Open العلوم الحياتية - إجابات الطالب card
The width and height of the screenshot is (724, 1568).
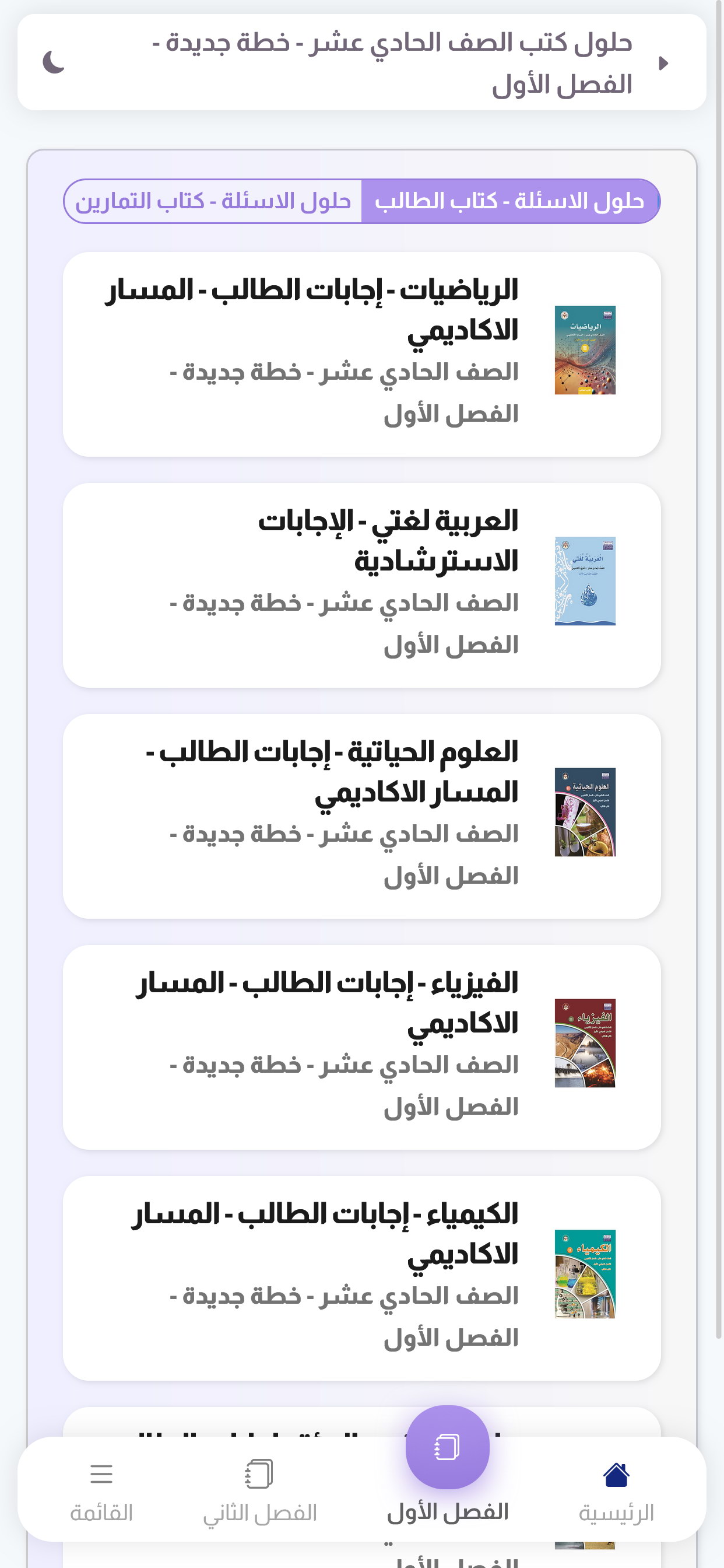tap(361, 815)
